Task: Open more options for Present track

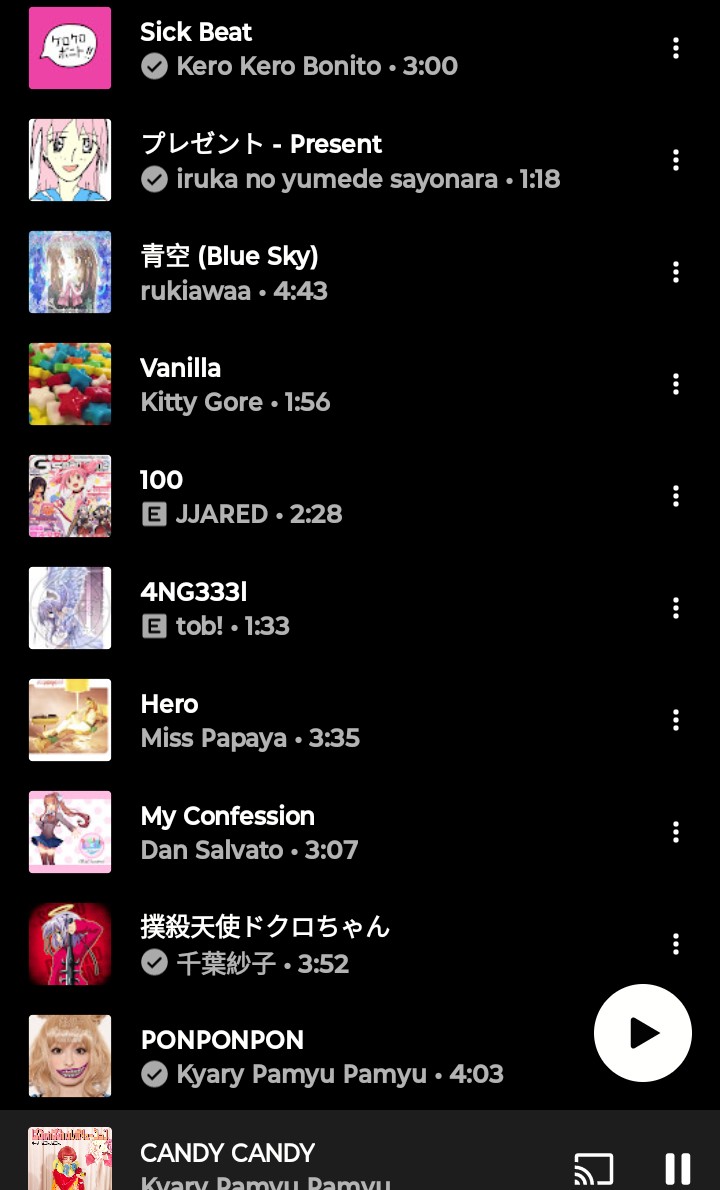Action: pyautogui.click(x=676, y=160)
